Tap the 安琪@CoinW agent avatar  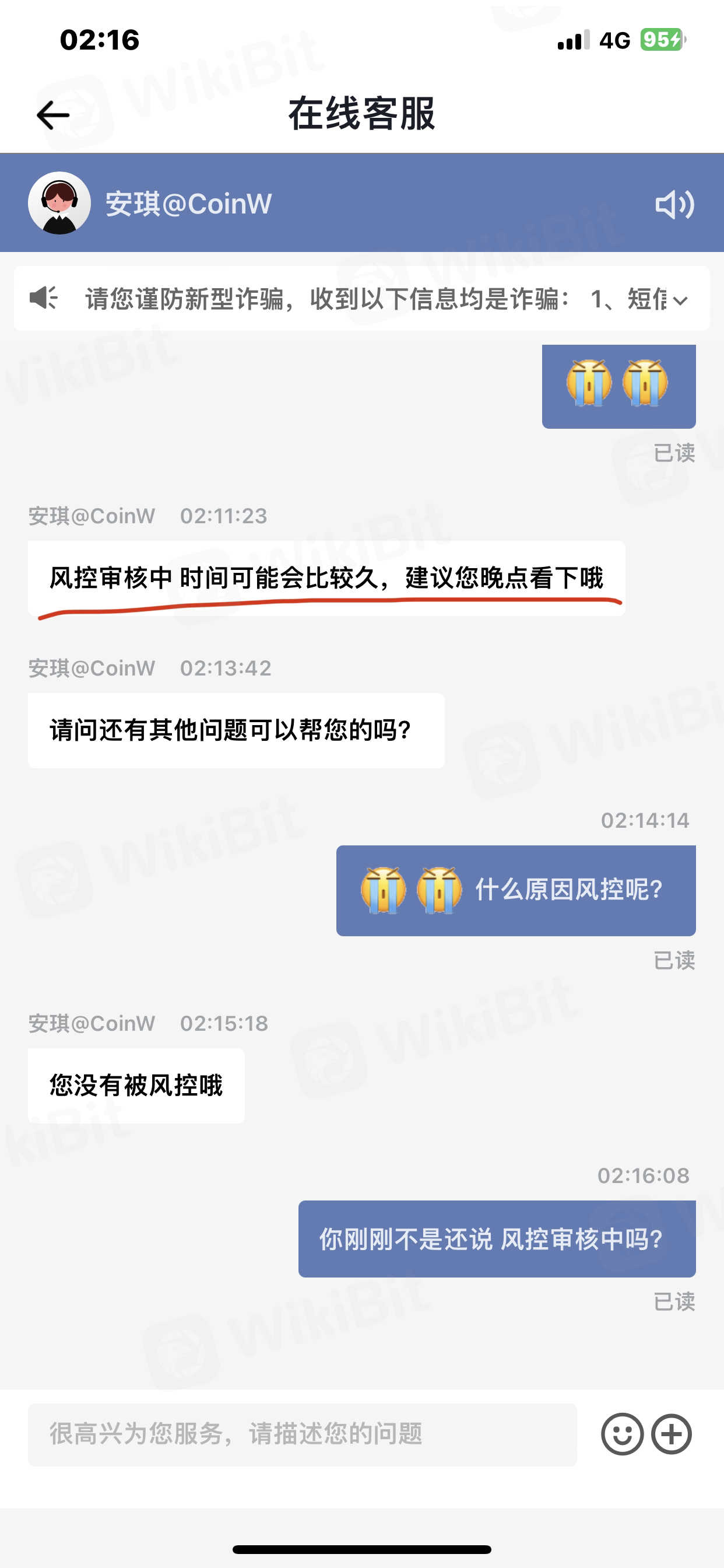coord(59,204)
